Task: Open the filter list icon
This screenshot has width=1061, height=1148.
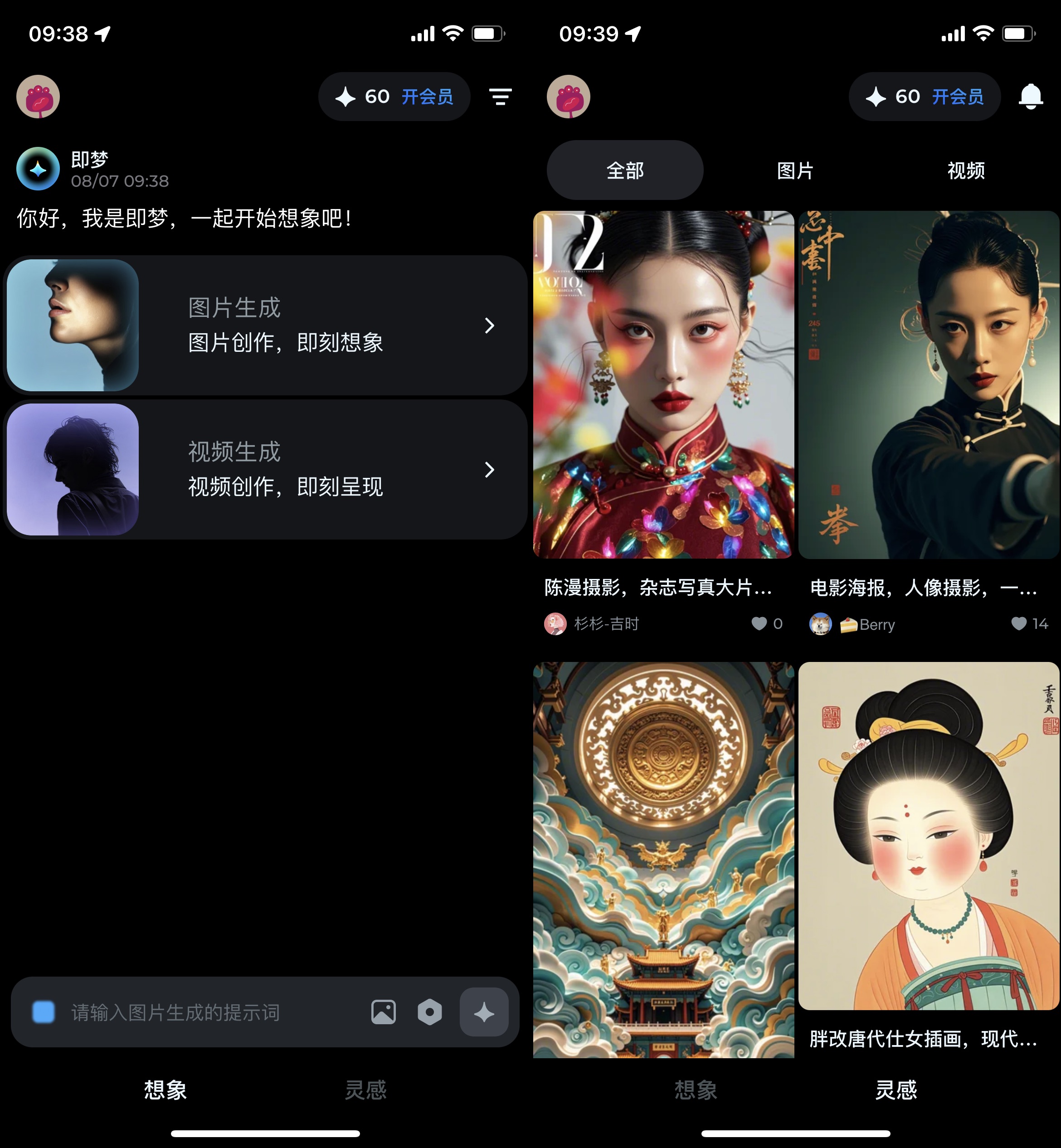Action: point(500,97)
